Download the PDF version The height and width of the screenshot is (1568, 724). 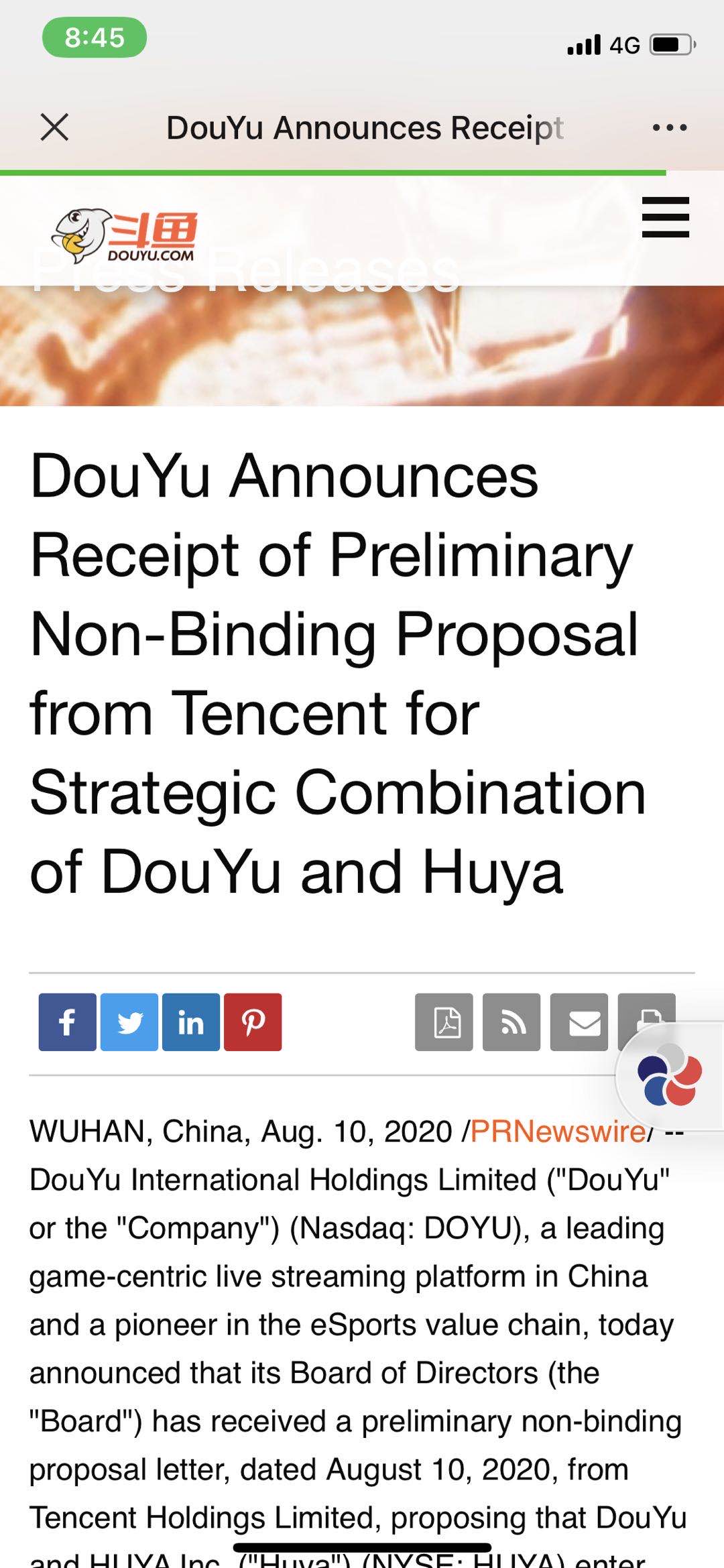pyautogui.click(x=444, y=1022)
